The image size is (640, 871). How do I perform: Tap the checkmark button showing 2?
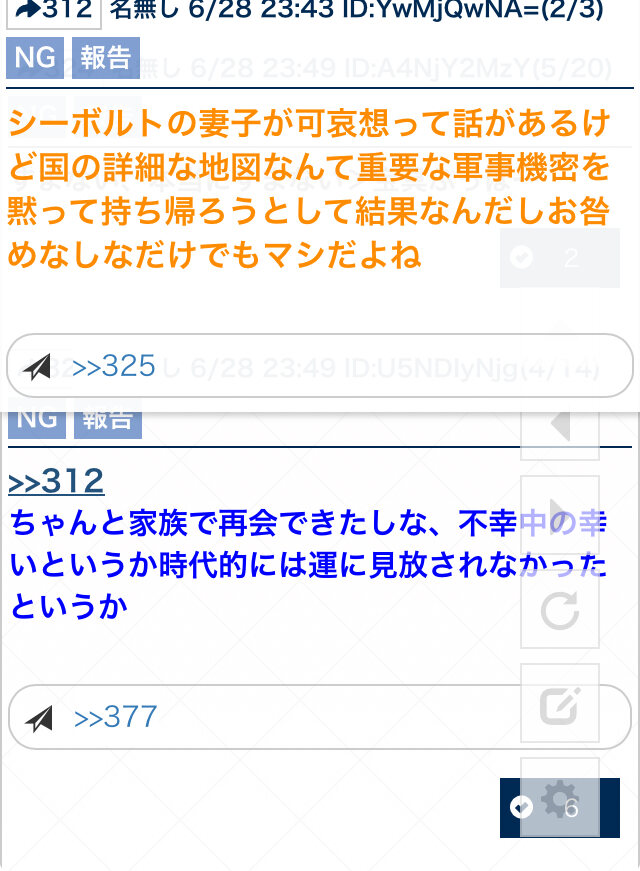[x=559, y=258]
